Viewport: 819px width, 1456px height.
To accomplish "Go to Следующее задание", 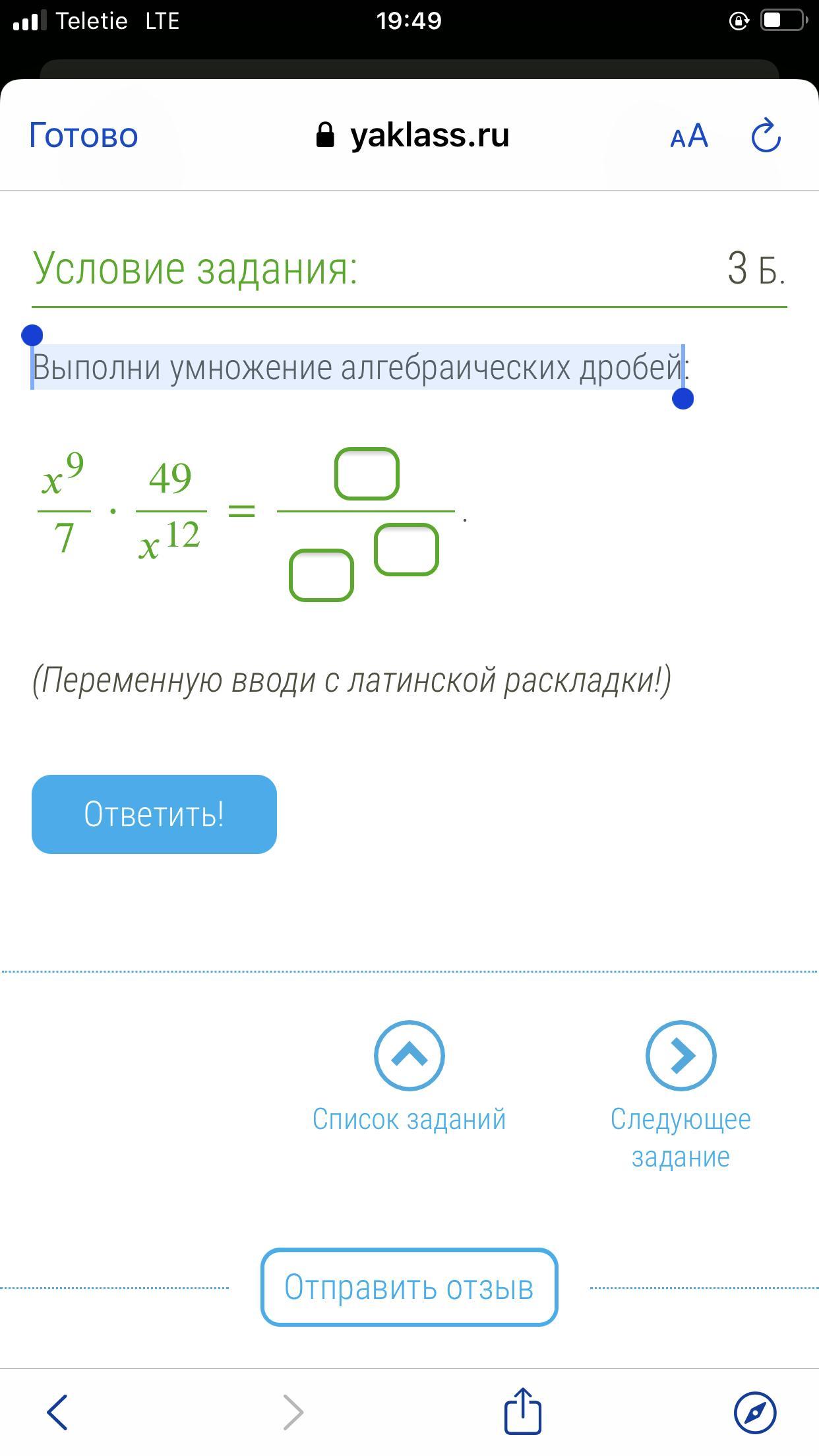I will 681,1096.
